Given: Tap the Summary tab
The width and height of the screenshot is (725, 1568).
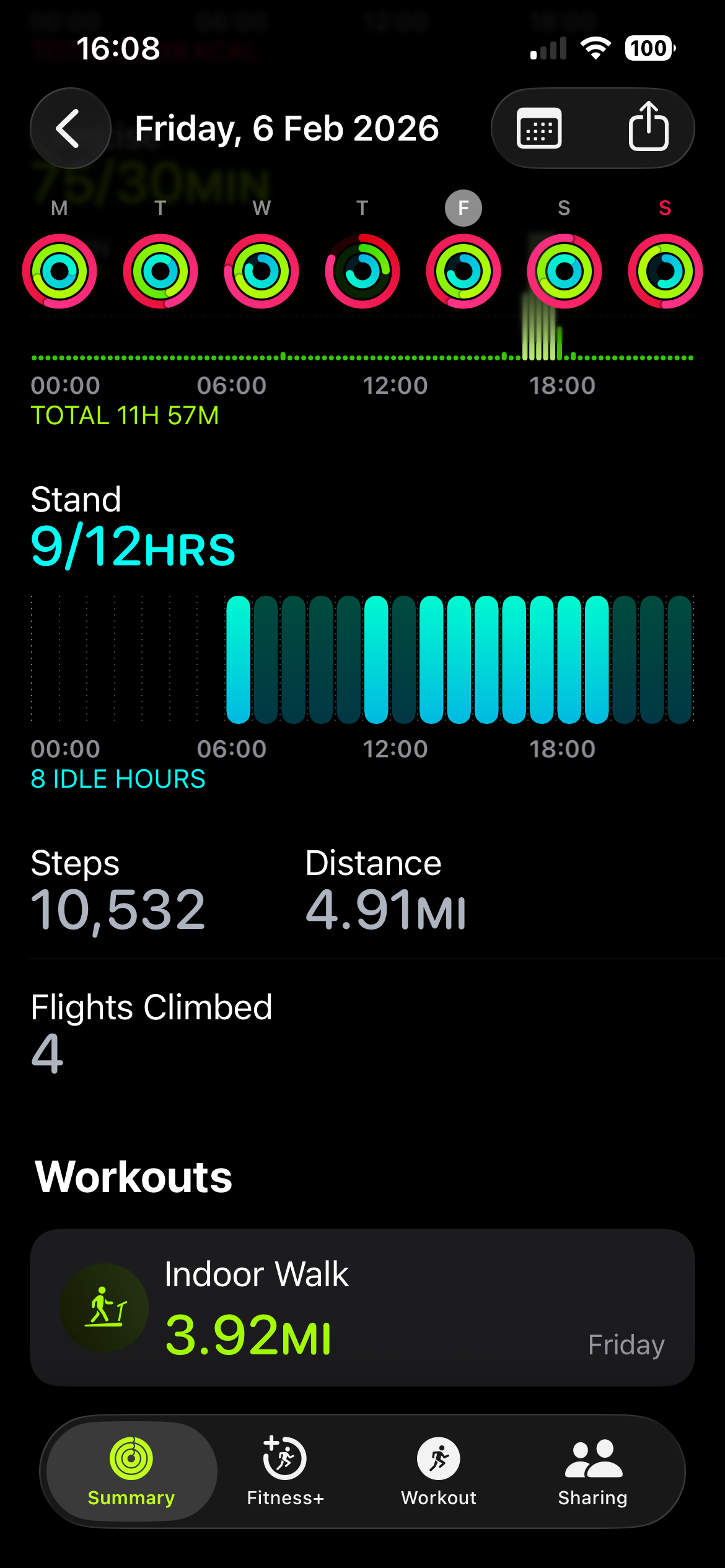Looking at the screenshot, I should click(131, 1471).
